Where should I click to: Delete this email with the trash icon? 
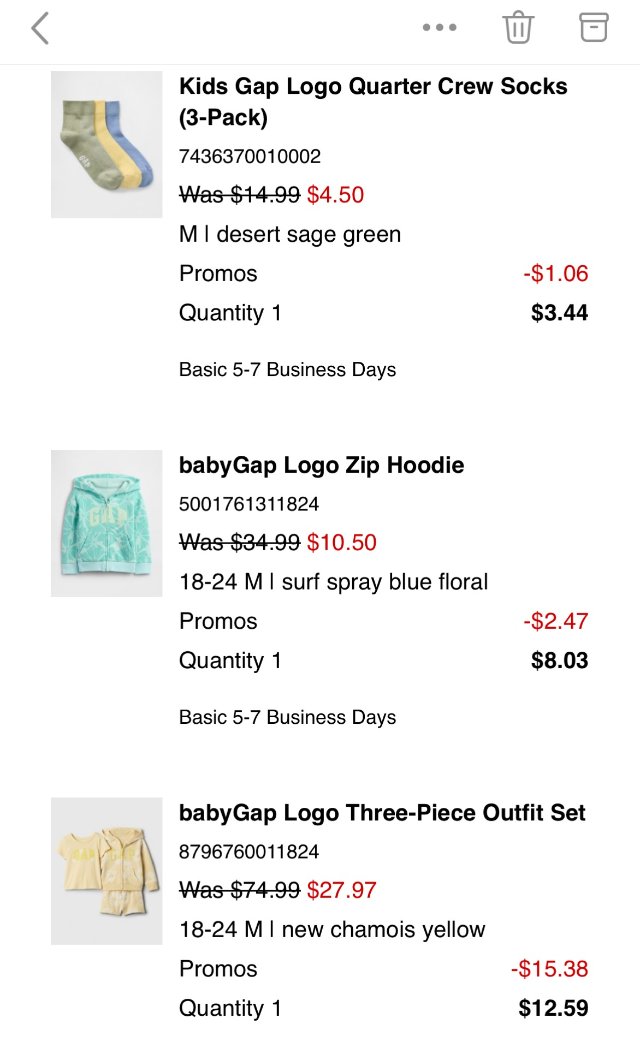(x=518, y=28)
